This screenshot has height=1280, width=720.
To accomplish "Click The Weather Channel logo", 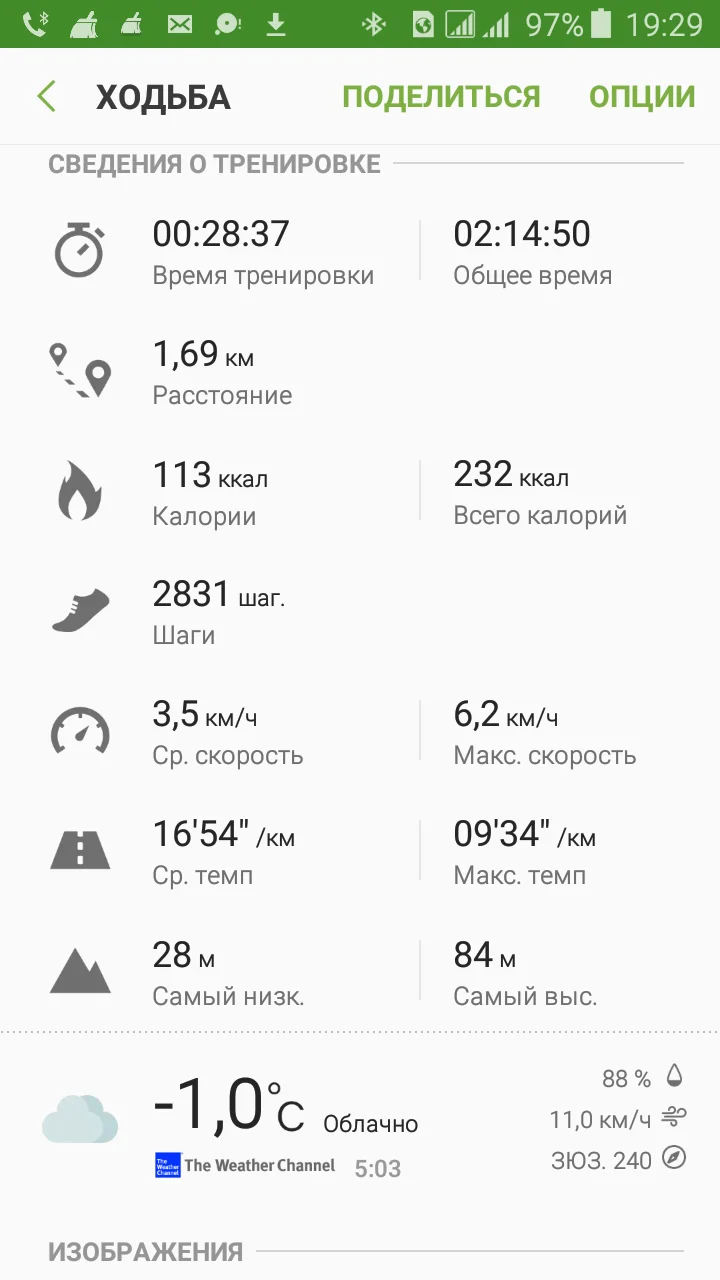I will click(x=168, y=1166).
